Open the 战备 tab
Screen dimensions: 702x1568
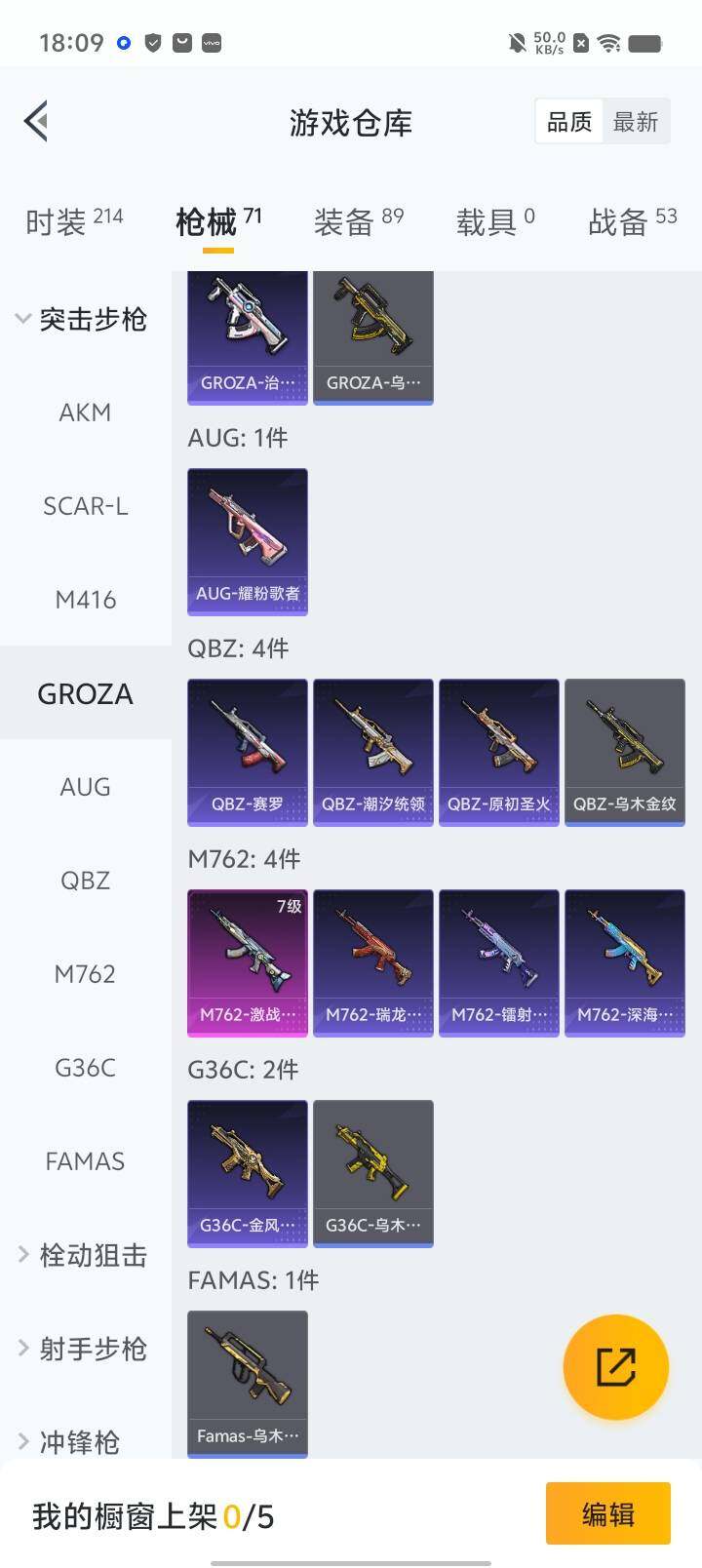click(632, 221)
